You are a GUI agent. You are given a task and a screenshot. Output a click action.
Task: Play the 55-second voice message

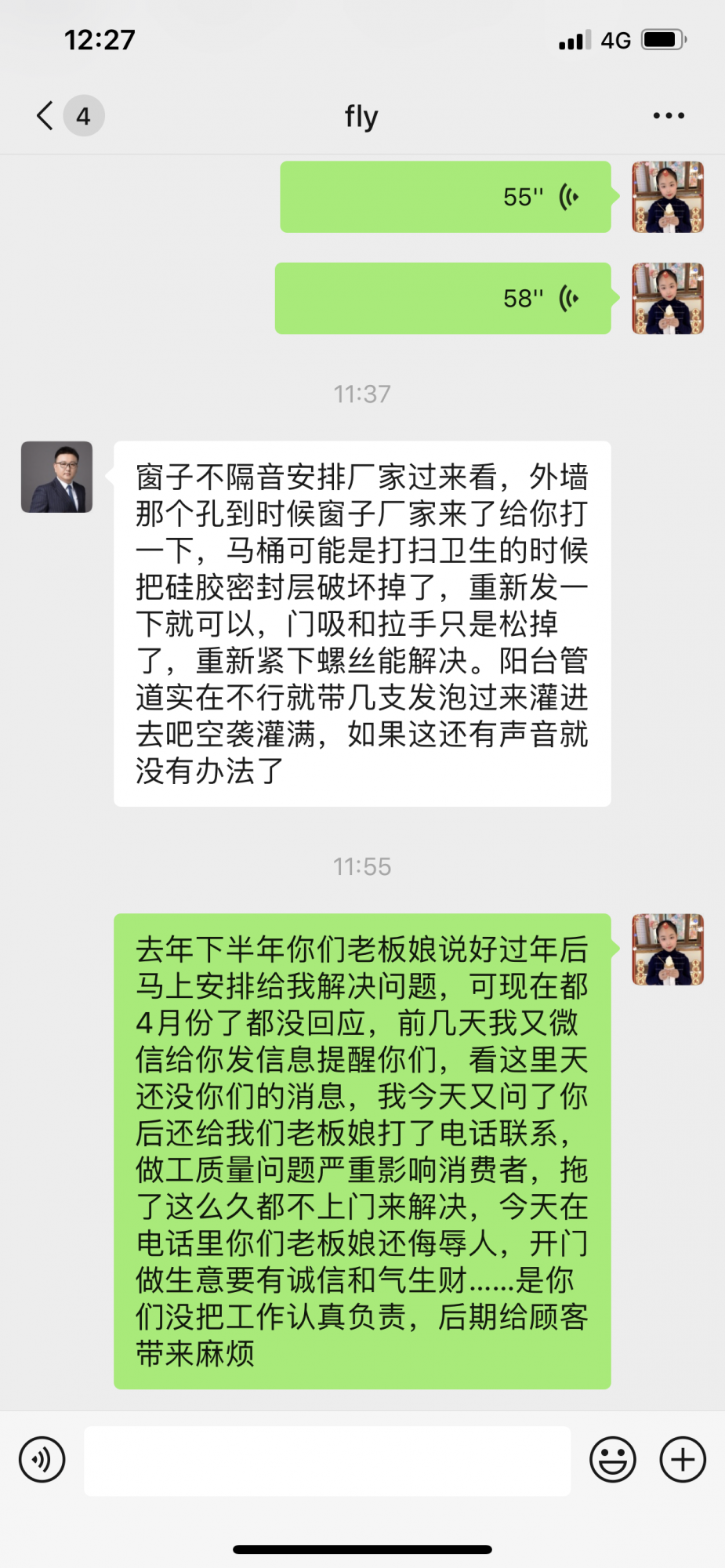tap(445, 197)
